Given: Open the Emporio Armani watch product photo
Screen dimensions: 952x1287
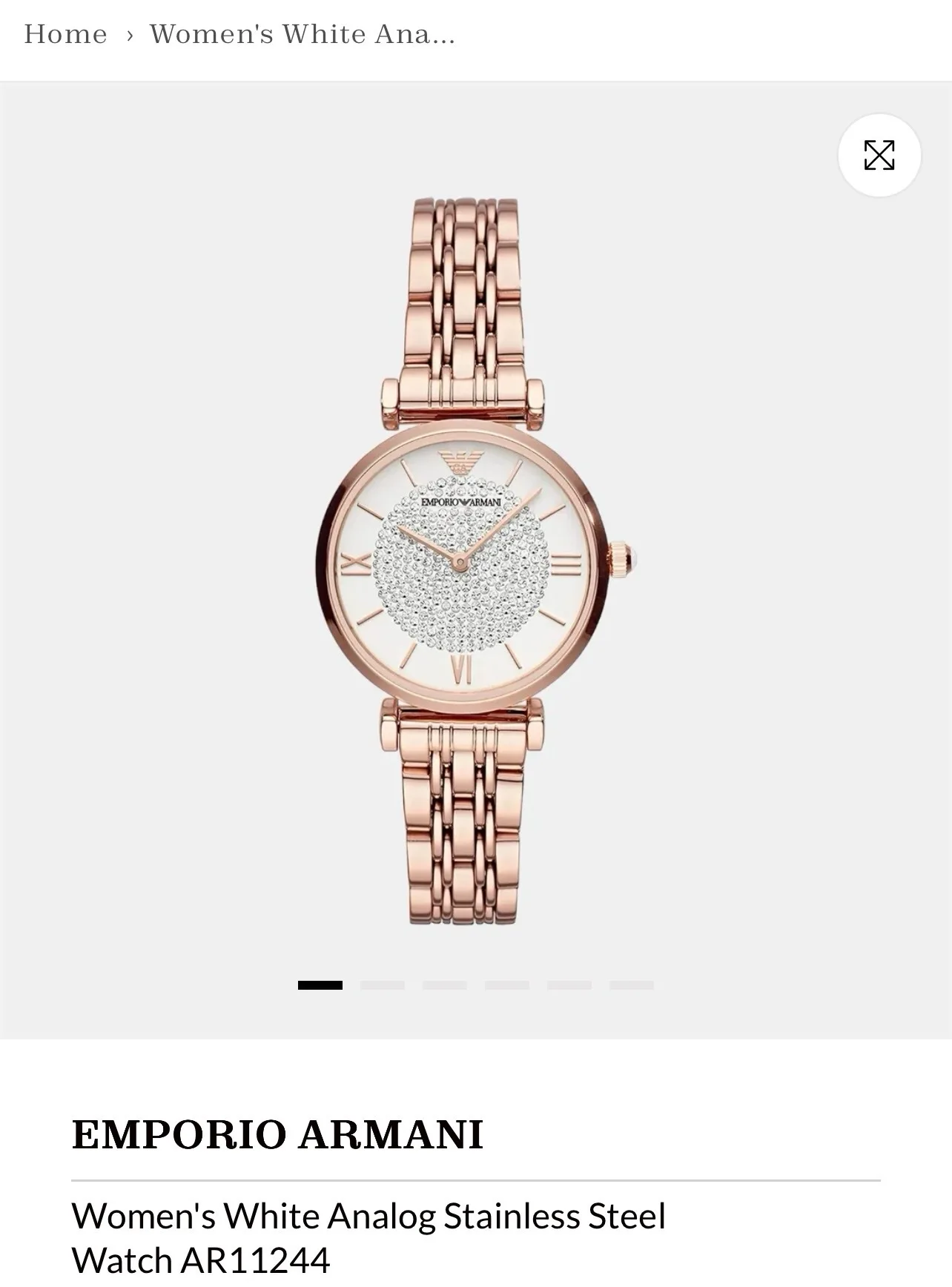Looking at the screenshot, I should click(475, 560).
